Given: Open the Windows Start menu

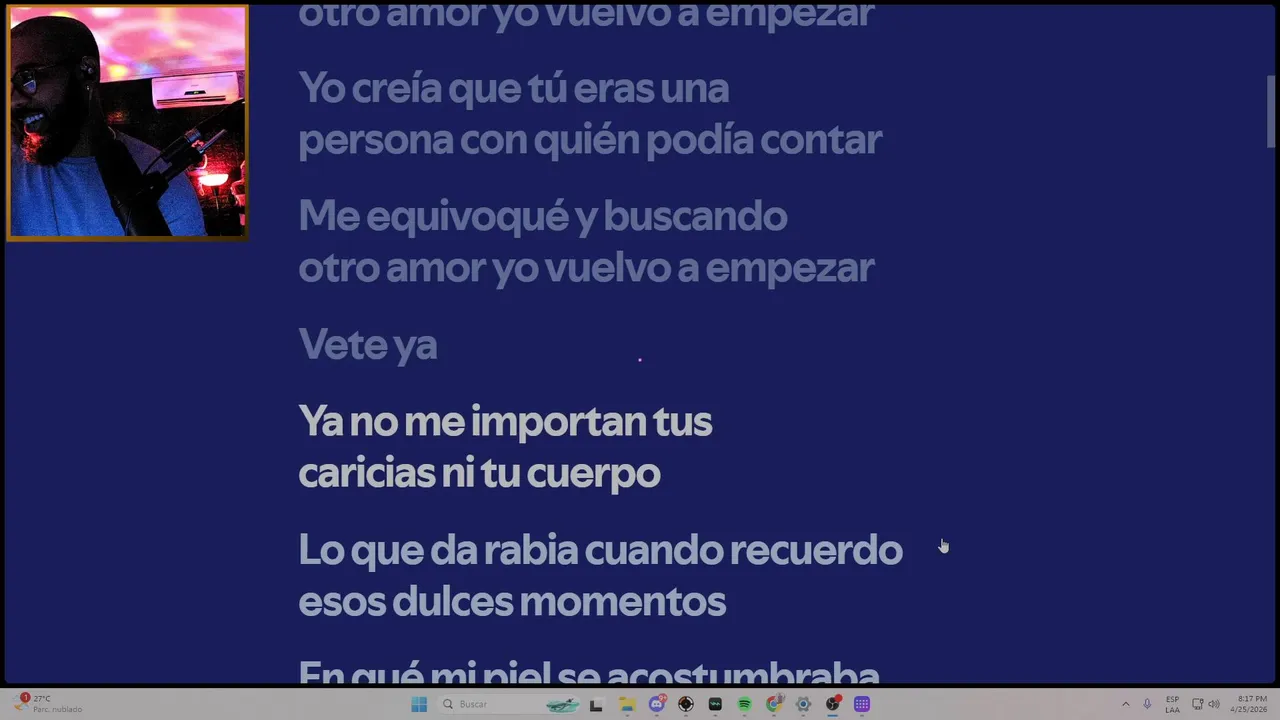Looking at the screenshot, I should [419, 704].
